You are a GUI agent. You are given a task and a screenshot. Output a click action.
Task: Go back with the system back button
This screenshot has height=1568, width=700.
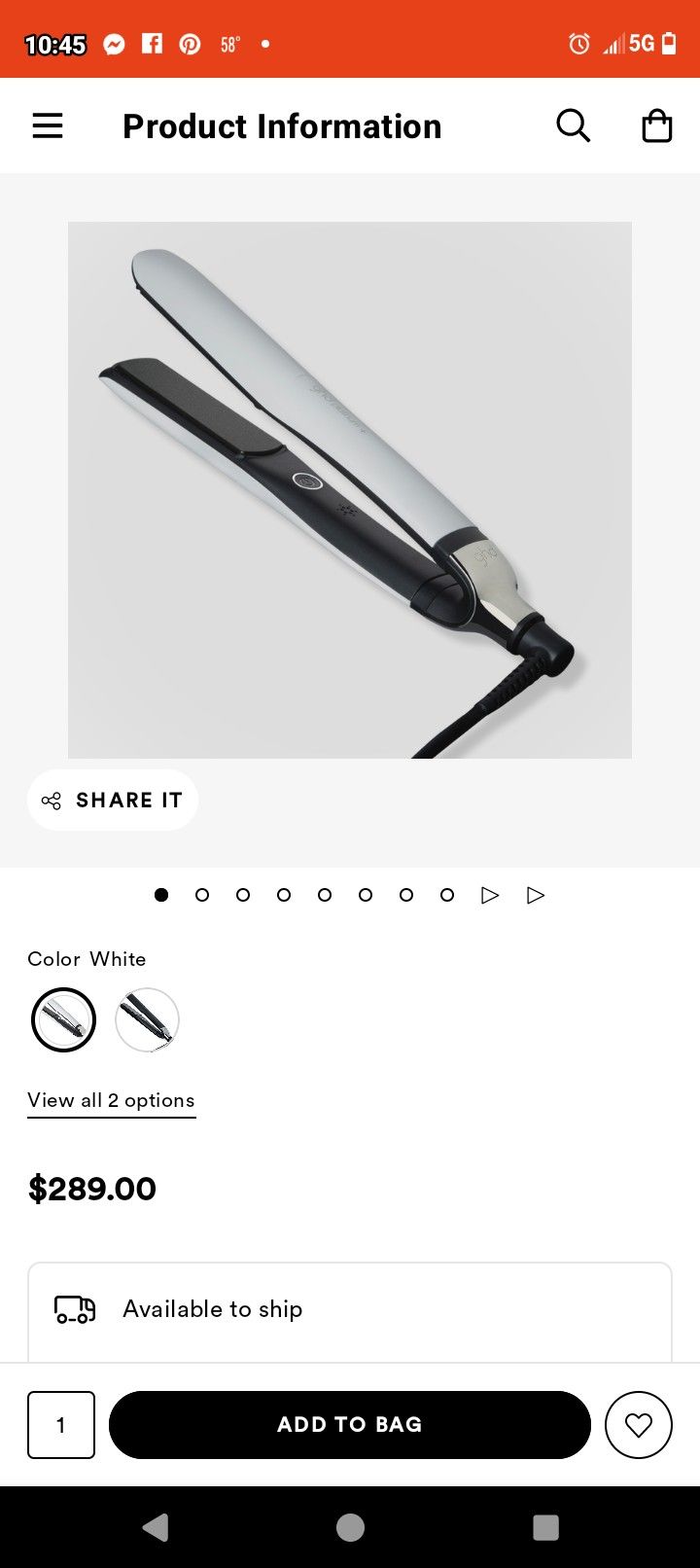click(x=156, y=1527)
